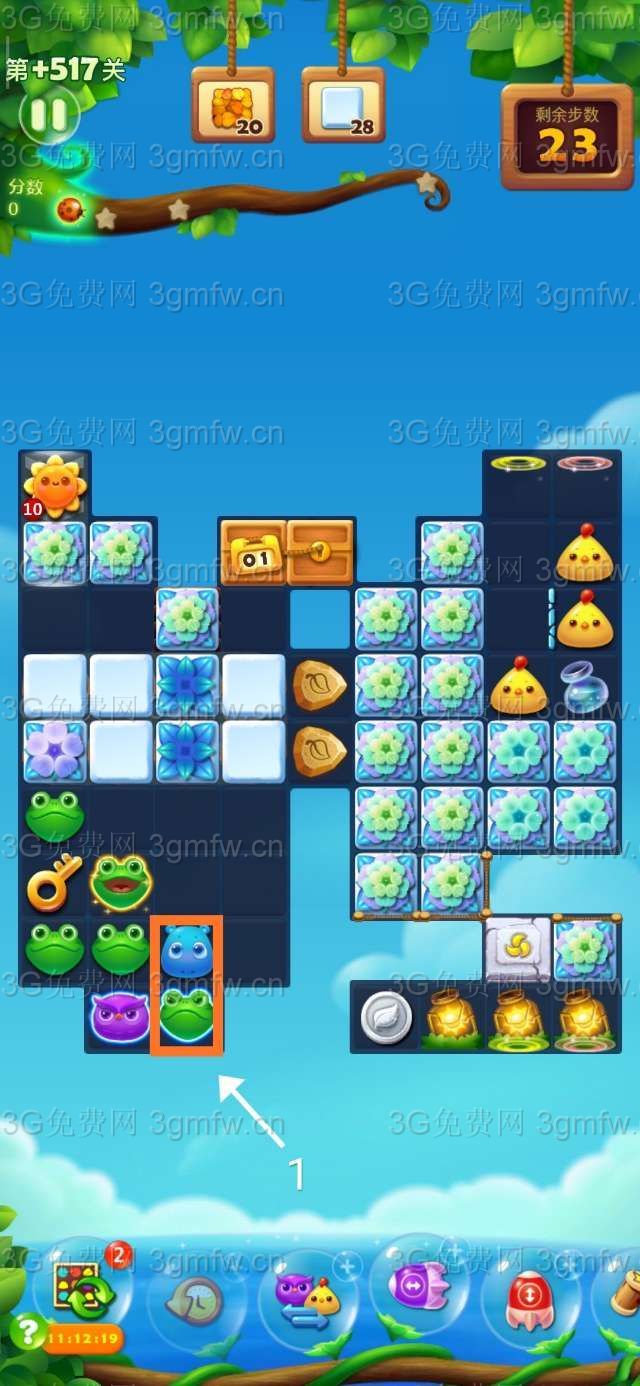Tap the crowned frog with golden glow
This screenshot has width=640, height=1386.
pyautogui.click(x=120, y=882)
